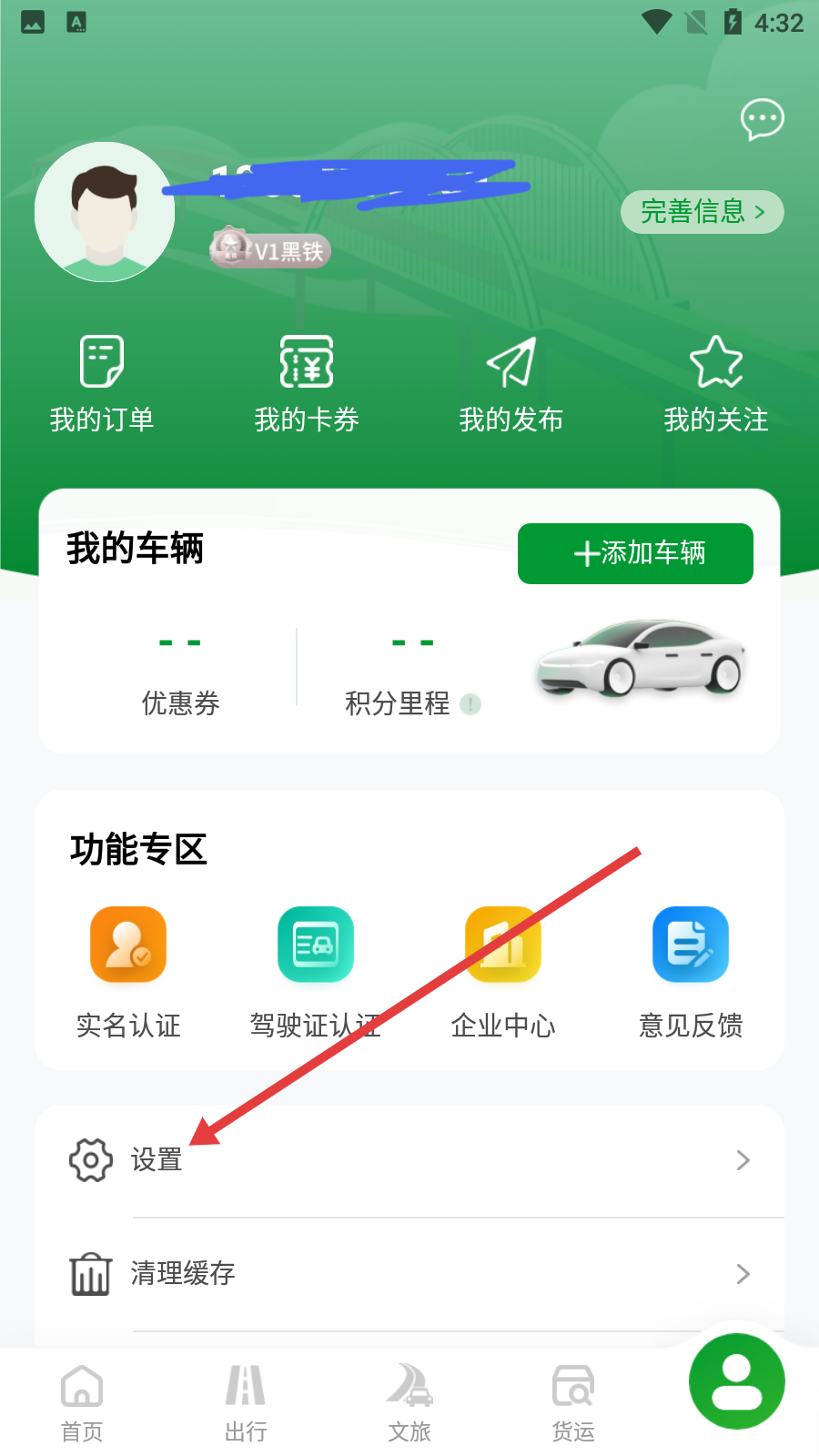Open the 设置 settings row
This screenshot has height=1456, width=819.
[x=409, y=1160]
